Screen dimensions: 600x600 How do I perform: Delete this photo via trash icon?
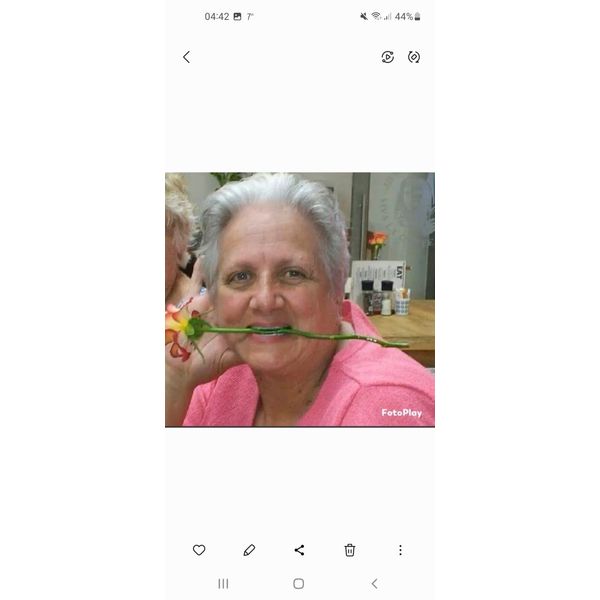350,550
